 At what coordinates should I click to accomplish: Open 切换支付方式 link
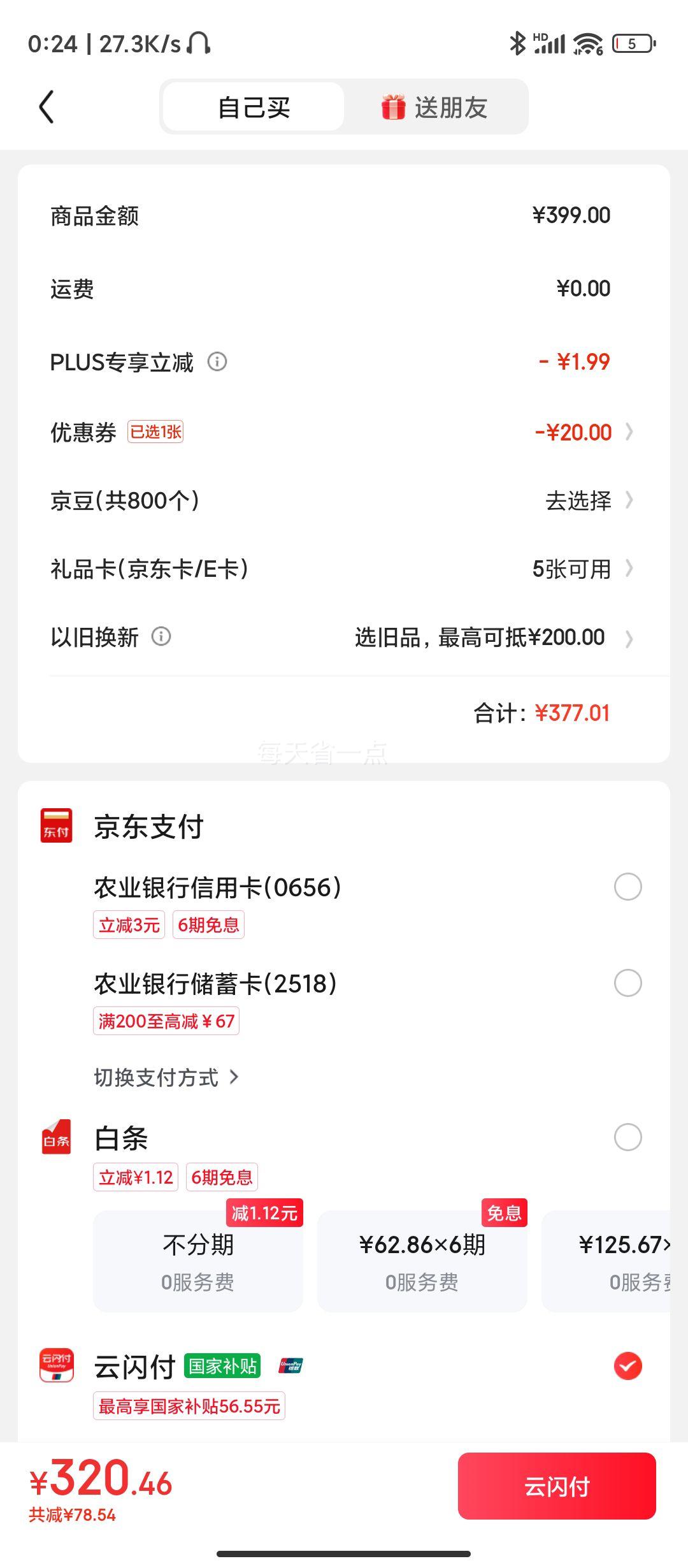pos(166,1078)
